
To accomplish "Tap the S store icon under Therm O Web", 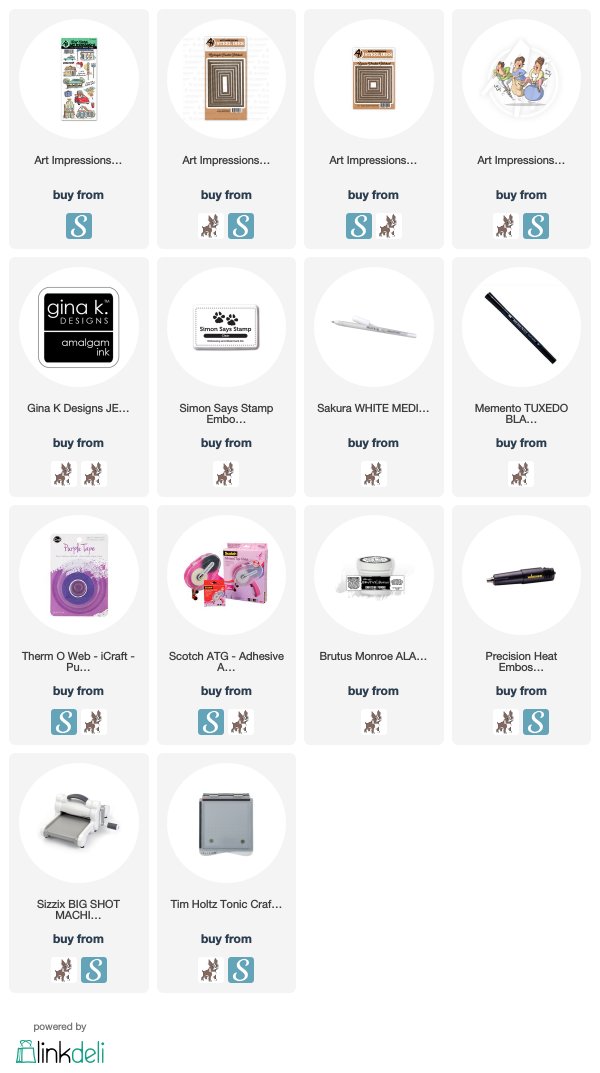I will pos(64,721).
